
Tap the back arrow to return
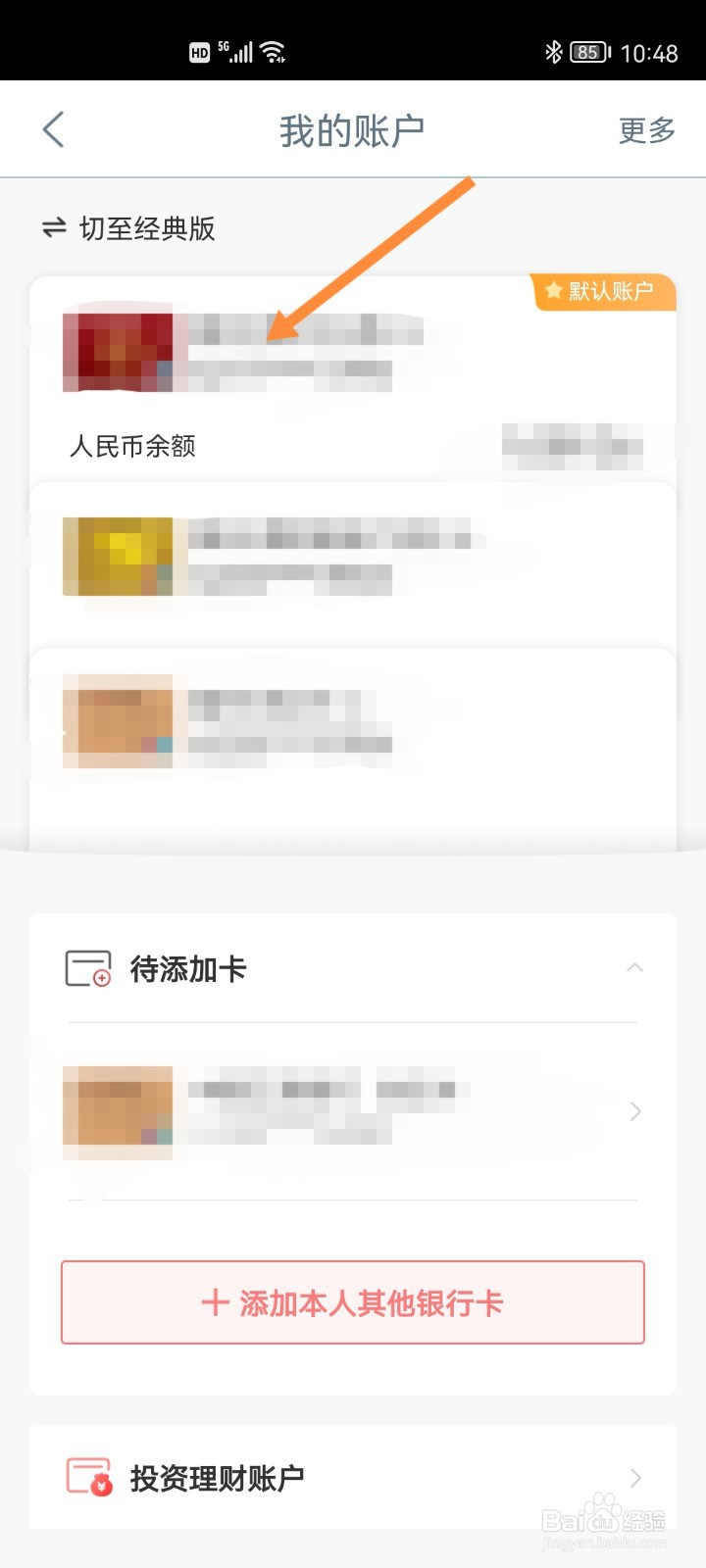click(x=52, y=128)
